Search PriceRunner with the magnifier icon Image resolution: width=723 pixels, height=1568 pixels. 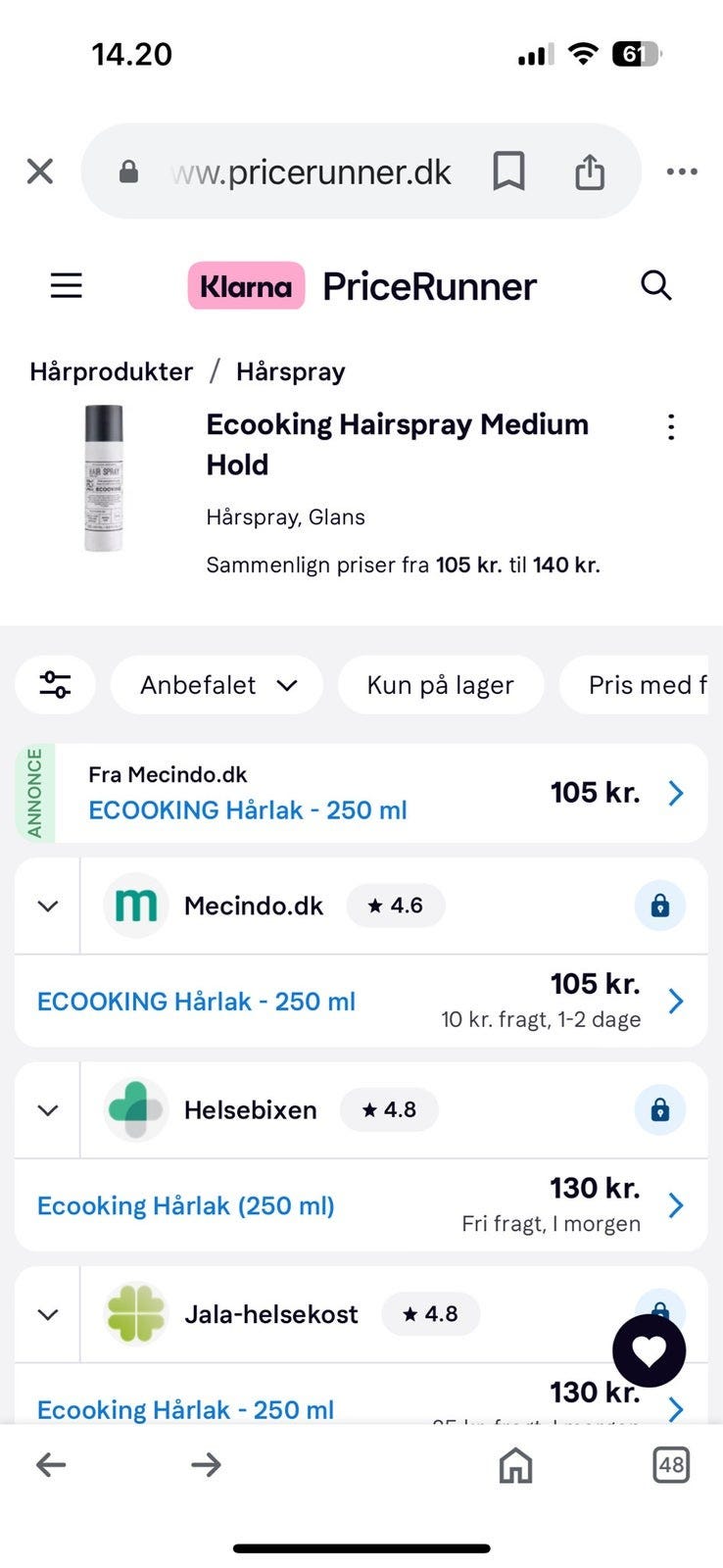tap(655, 285)
